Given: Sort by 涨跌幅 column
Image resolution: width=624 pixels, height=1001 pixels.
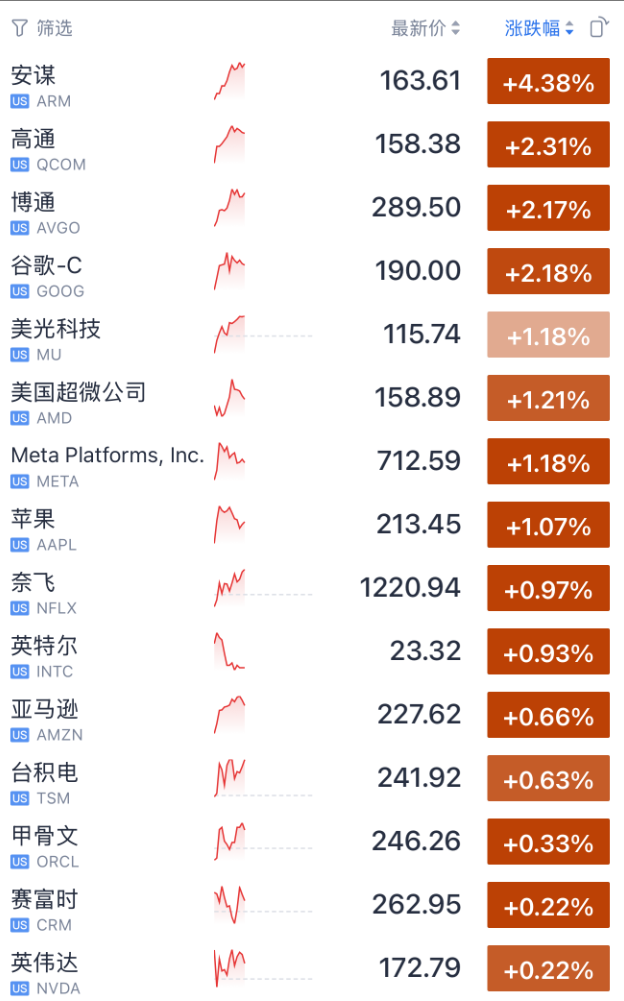Looking at the screenshot, I should point(539,28).
